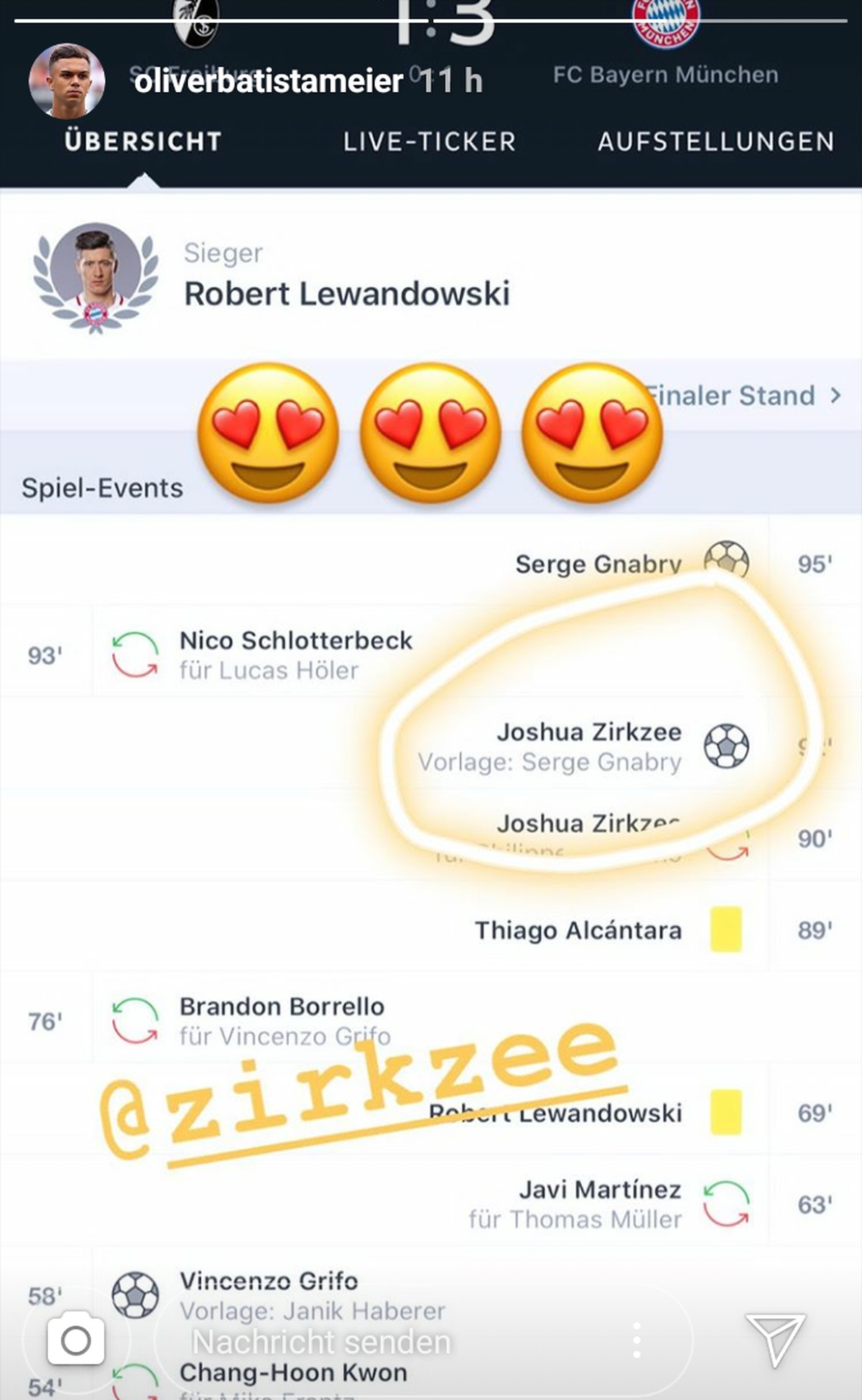
Task: Tap the oliverbatistameier username
Action: (268, 81)
